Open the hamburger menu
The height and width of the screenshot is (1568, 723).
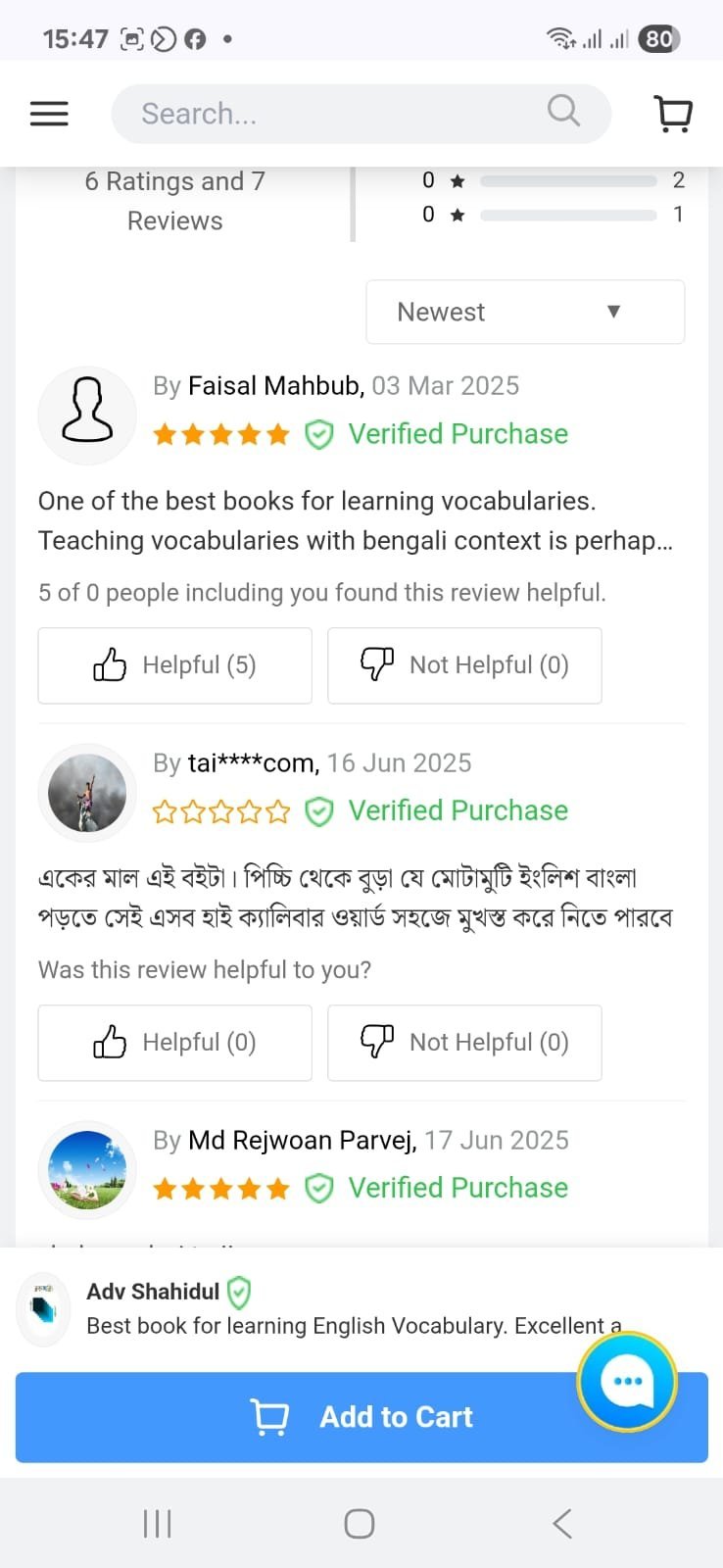[49, 114]
